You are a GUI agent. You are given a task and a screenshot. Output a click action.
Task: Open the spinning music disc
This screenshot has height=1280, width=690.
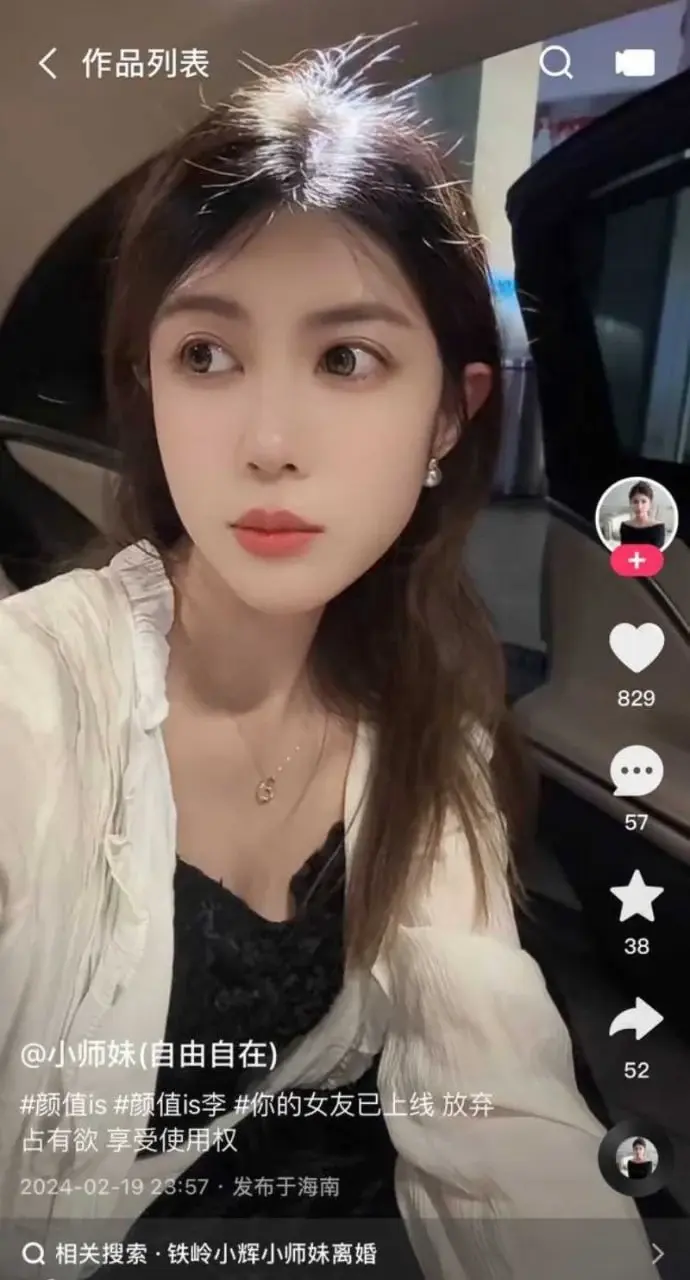[x=636, y=1157]
